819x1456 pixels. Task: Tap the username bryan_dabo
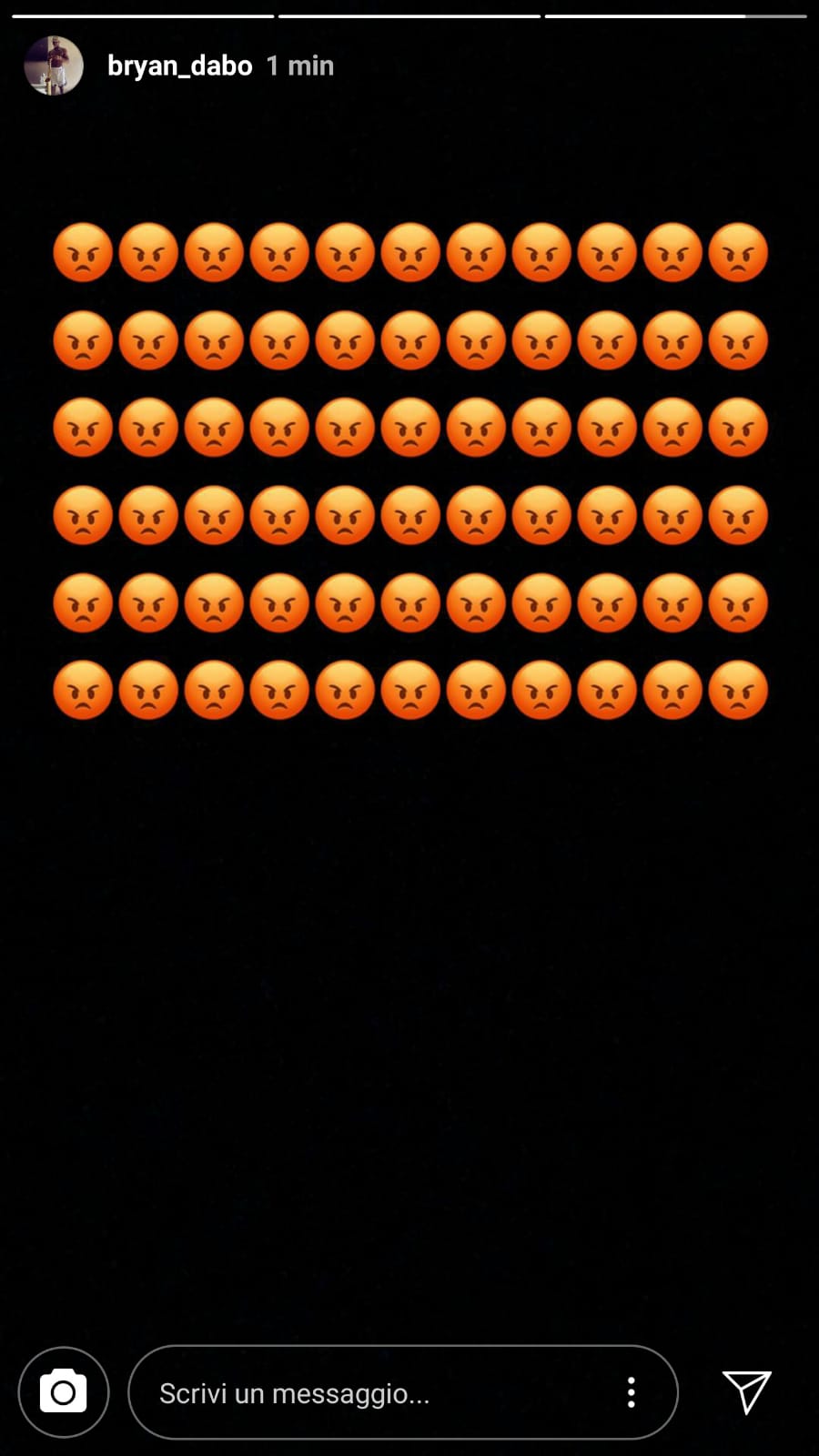[x=178, y=65]
